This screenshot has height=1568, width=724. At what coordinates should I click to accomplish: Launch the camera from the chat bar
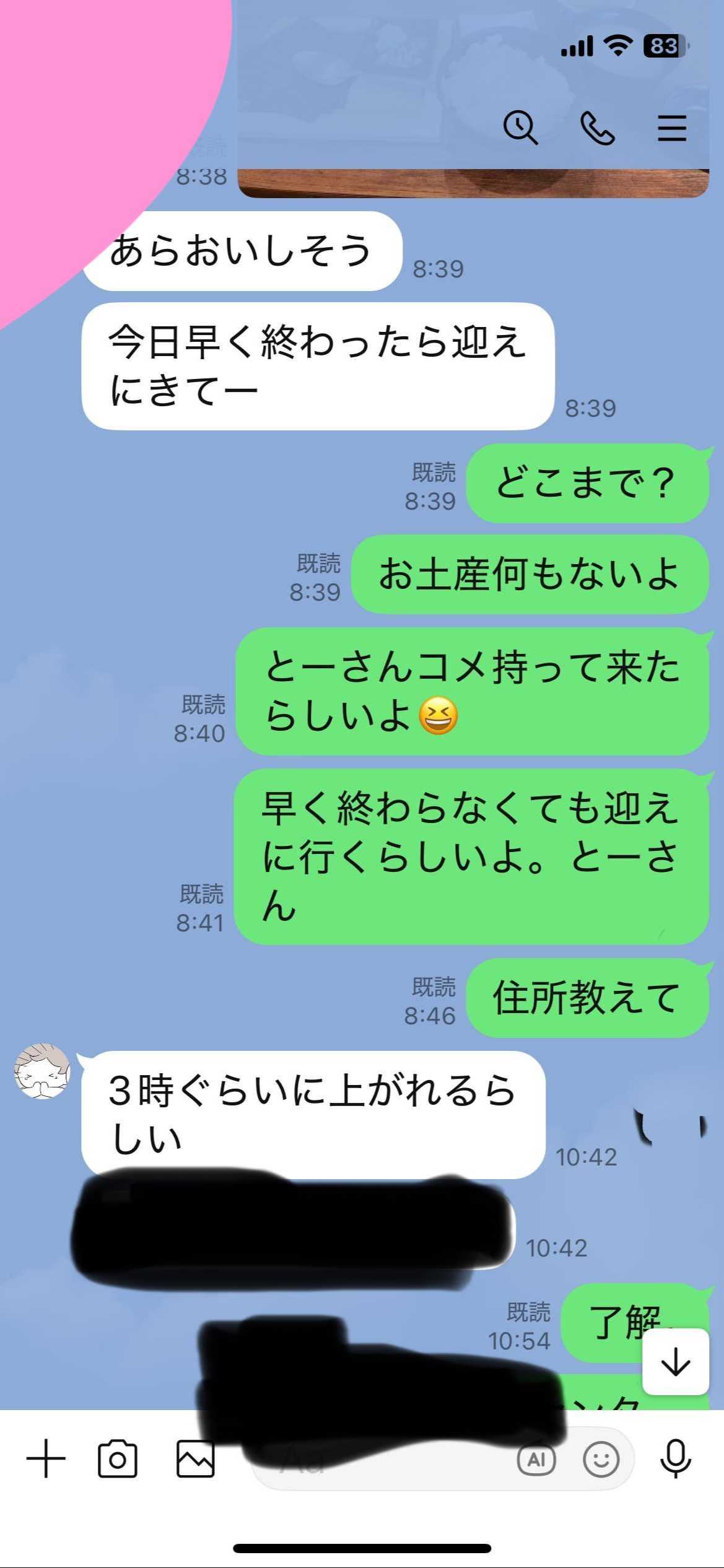coord(118,1459)
